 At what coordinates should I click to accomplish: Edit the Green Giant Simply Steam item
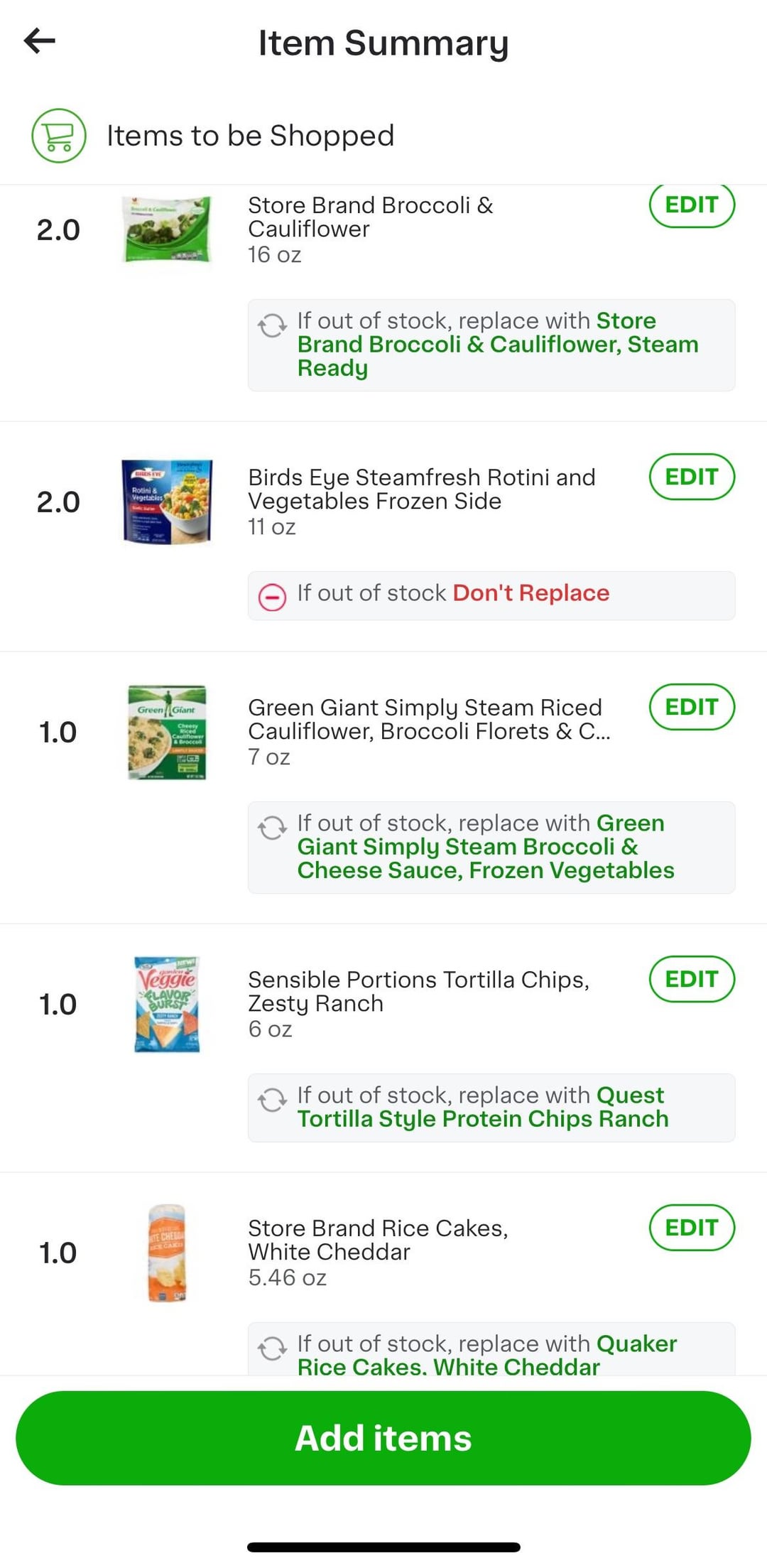point(692,707)
